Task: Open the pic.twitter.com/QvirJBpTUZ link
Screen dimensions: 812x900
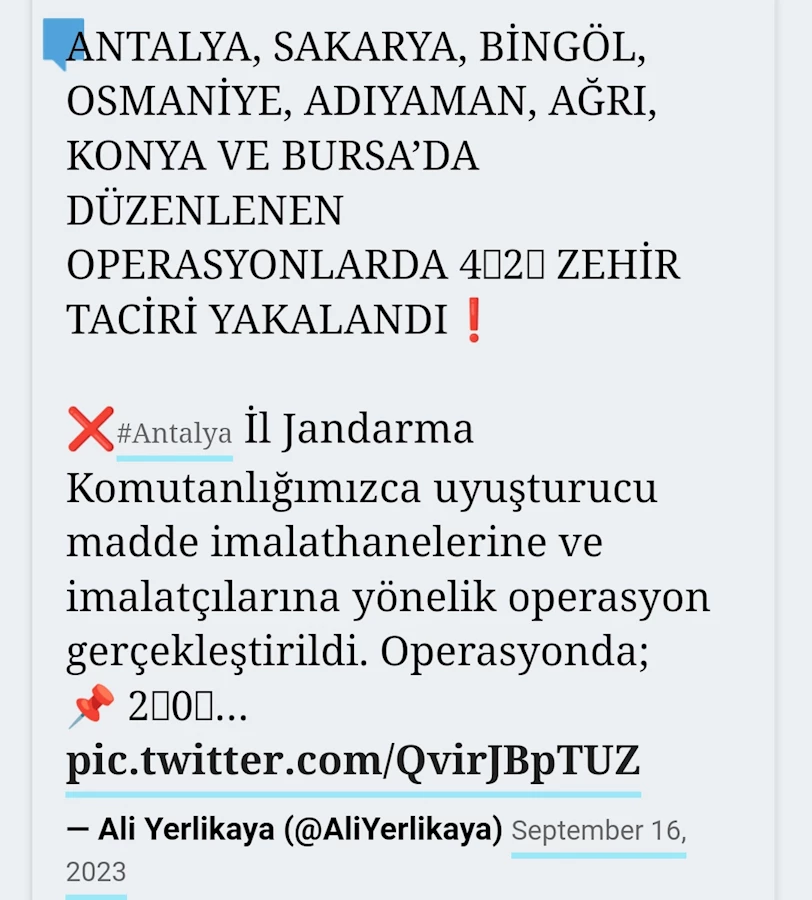Action: point(352,762)
